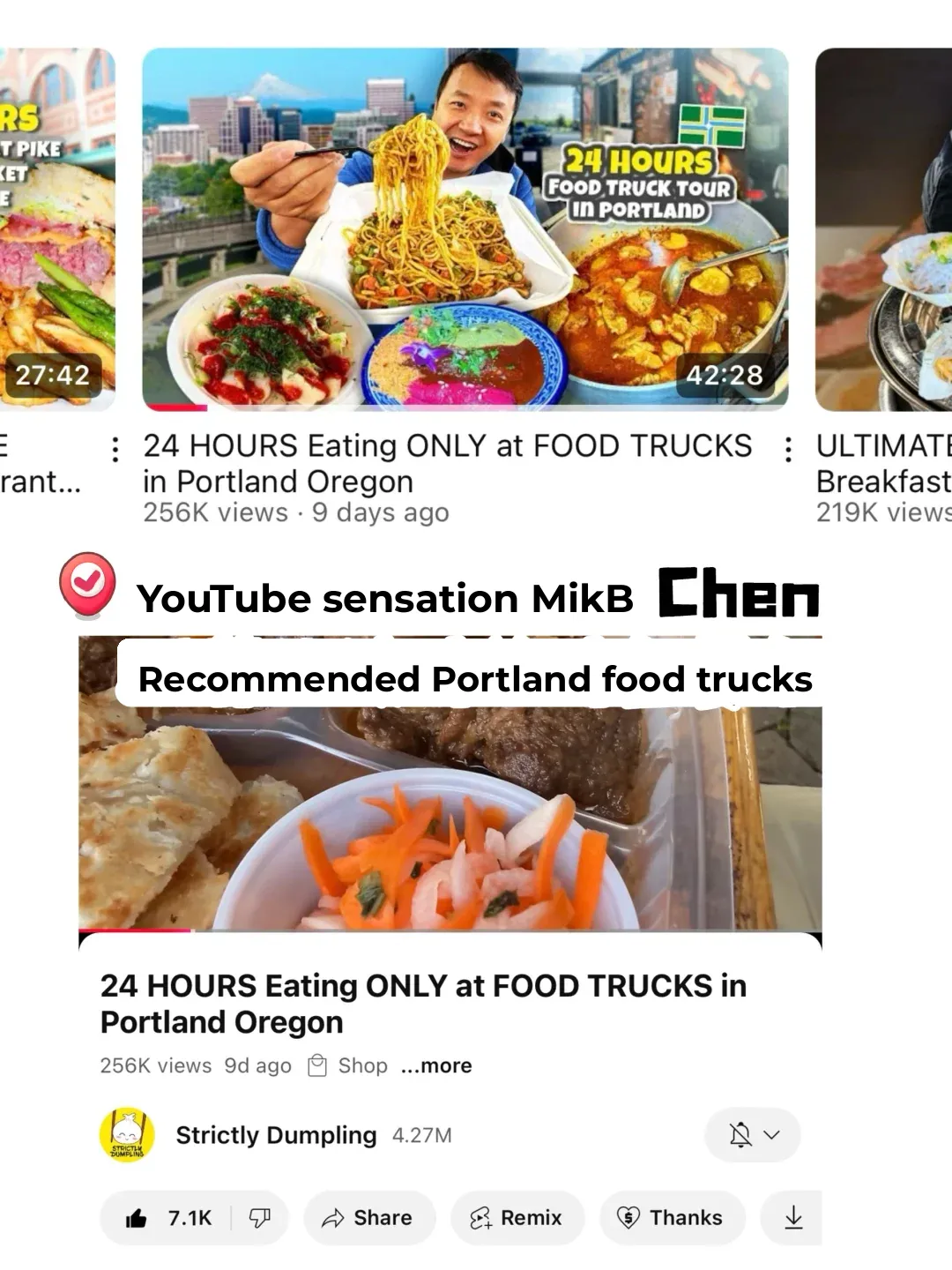Open Strictly Dumpling channel via its avatar
The width and height of the screenshot is (952, 1270).
pyautogui.click(x=128, y=1135)
